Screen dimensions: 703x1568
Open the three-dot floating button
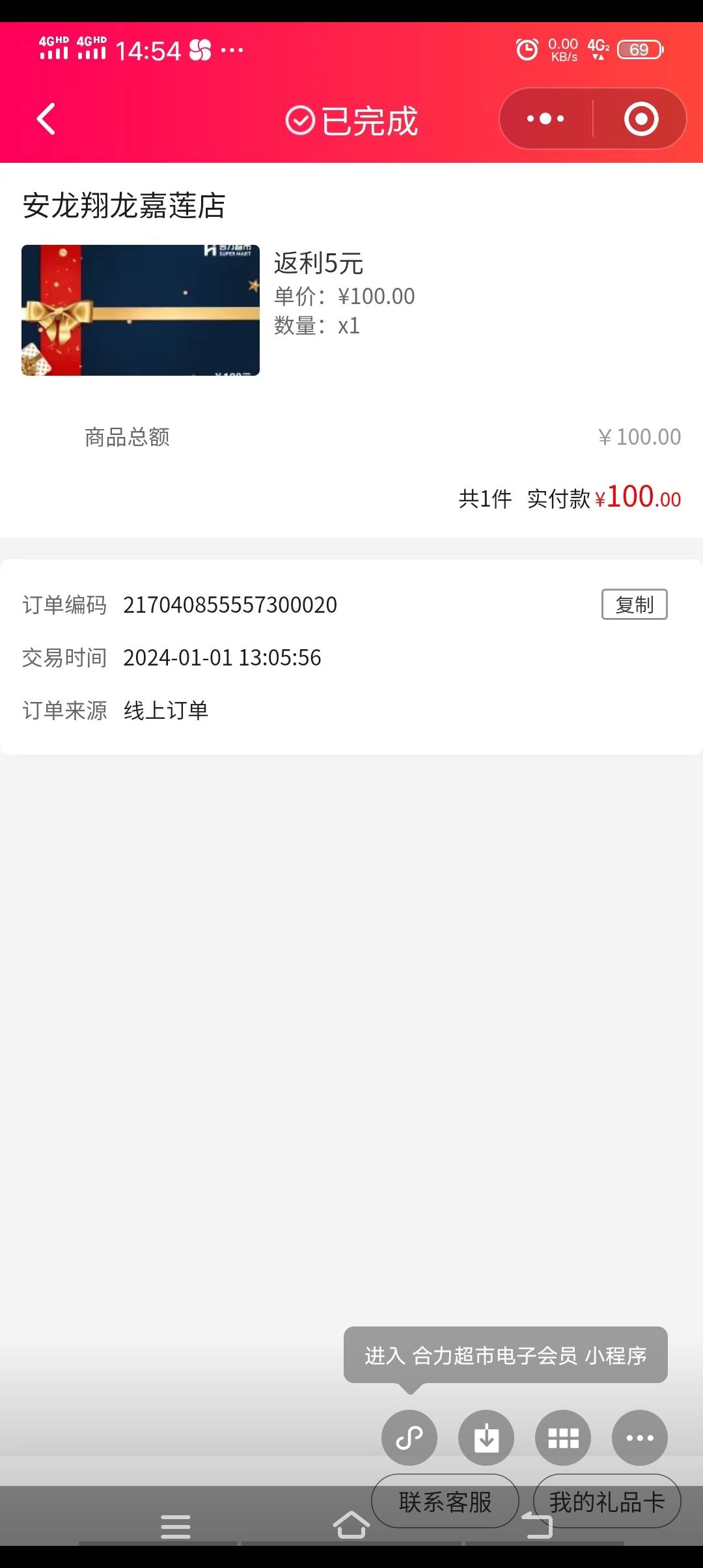tap(640, 1437)
